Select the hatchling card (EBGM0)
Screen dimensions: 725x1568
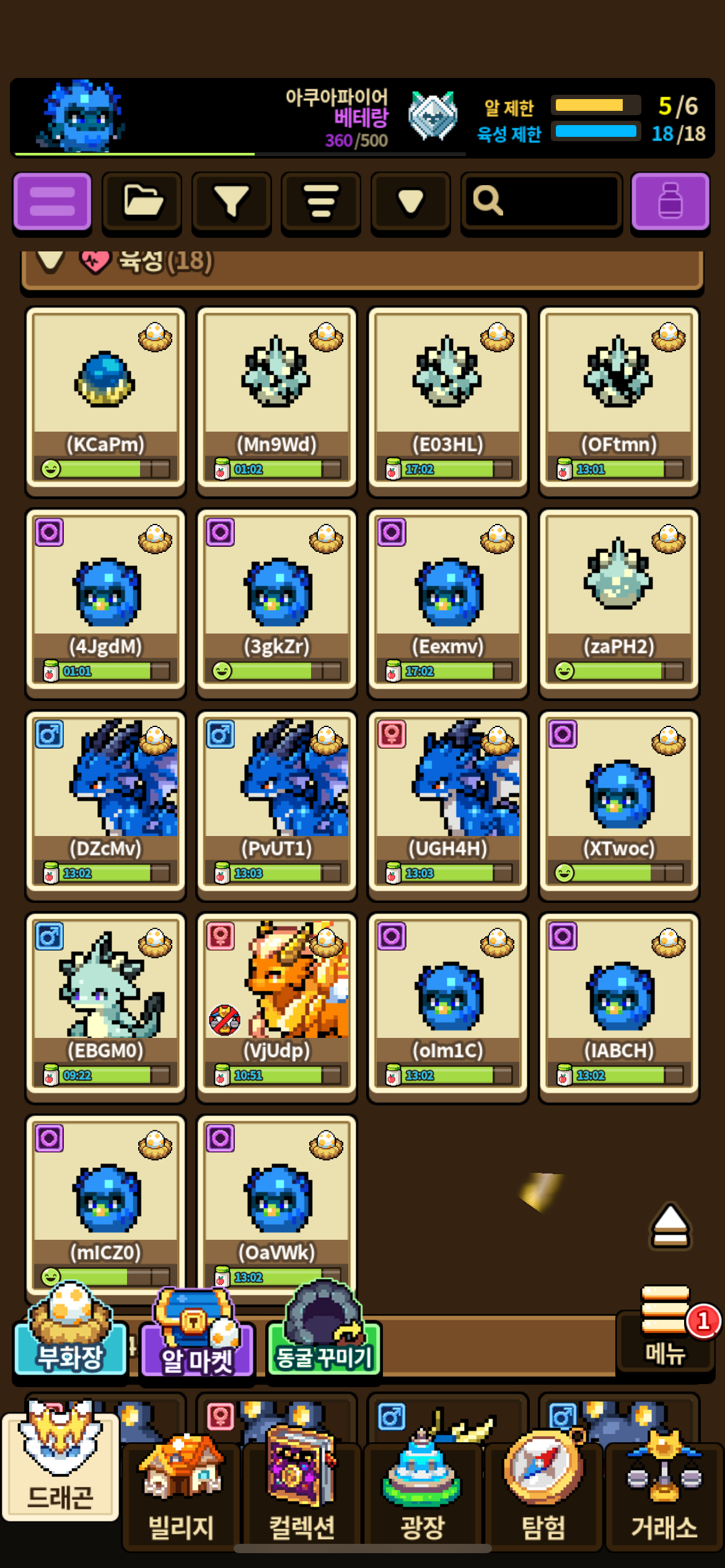point(105,1006)
